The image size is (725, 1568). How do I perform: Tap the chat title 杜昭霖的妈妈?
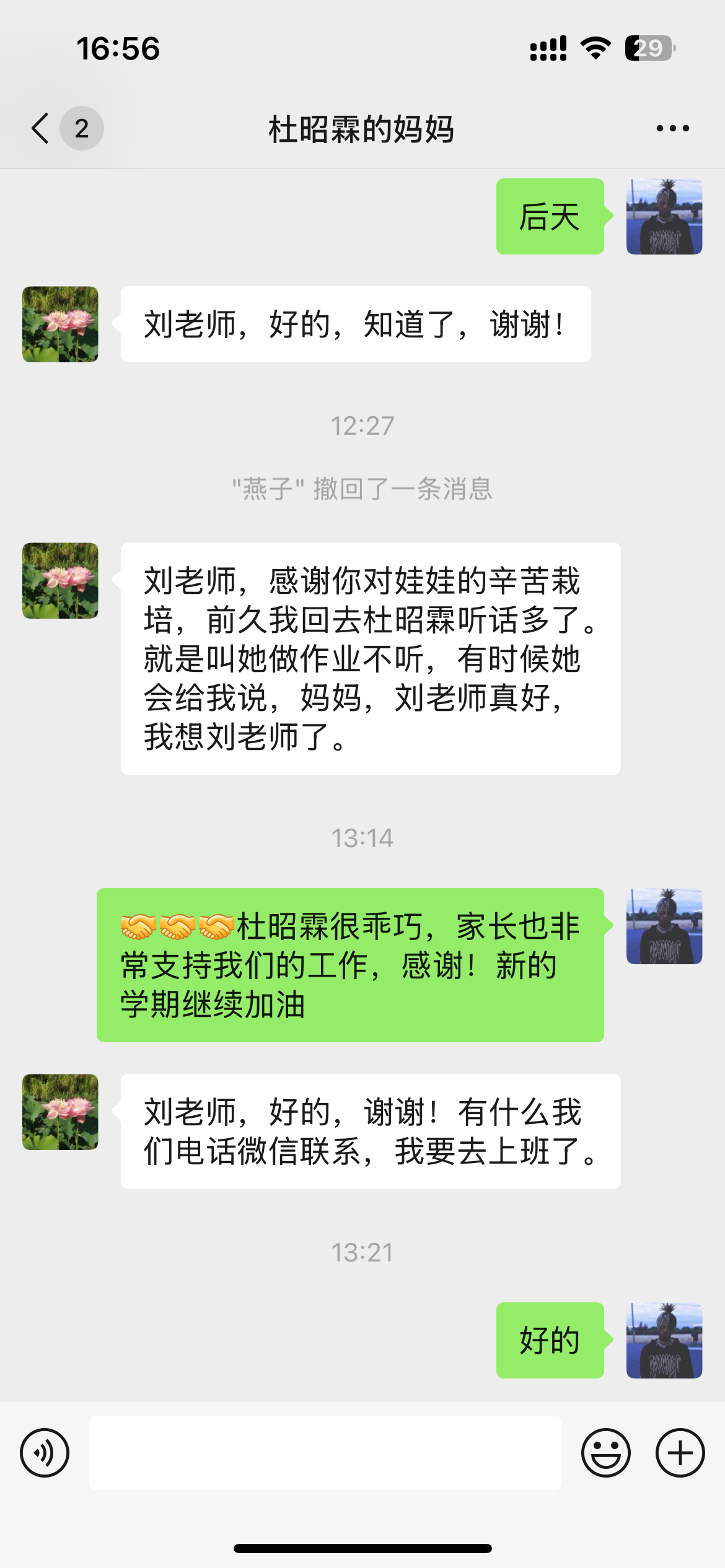click(x=362, y=128)
